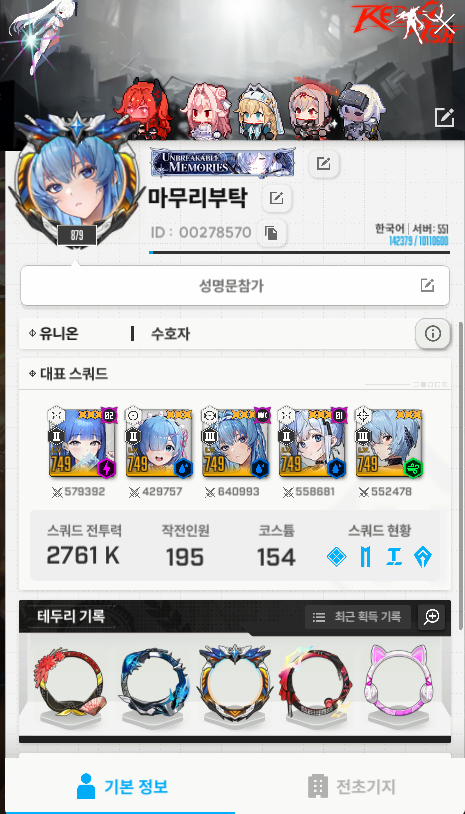The image size is (465, 814).
Task: Open the squad character with power 429757
Action: [159, 443]
